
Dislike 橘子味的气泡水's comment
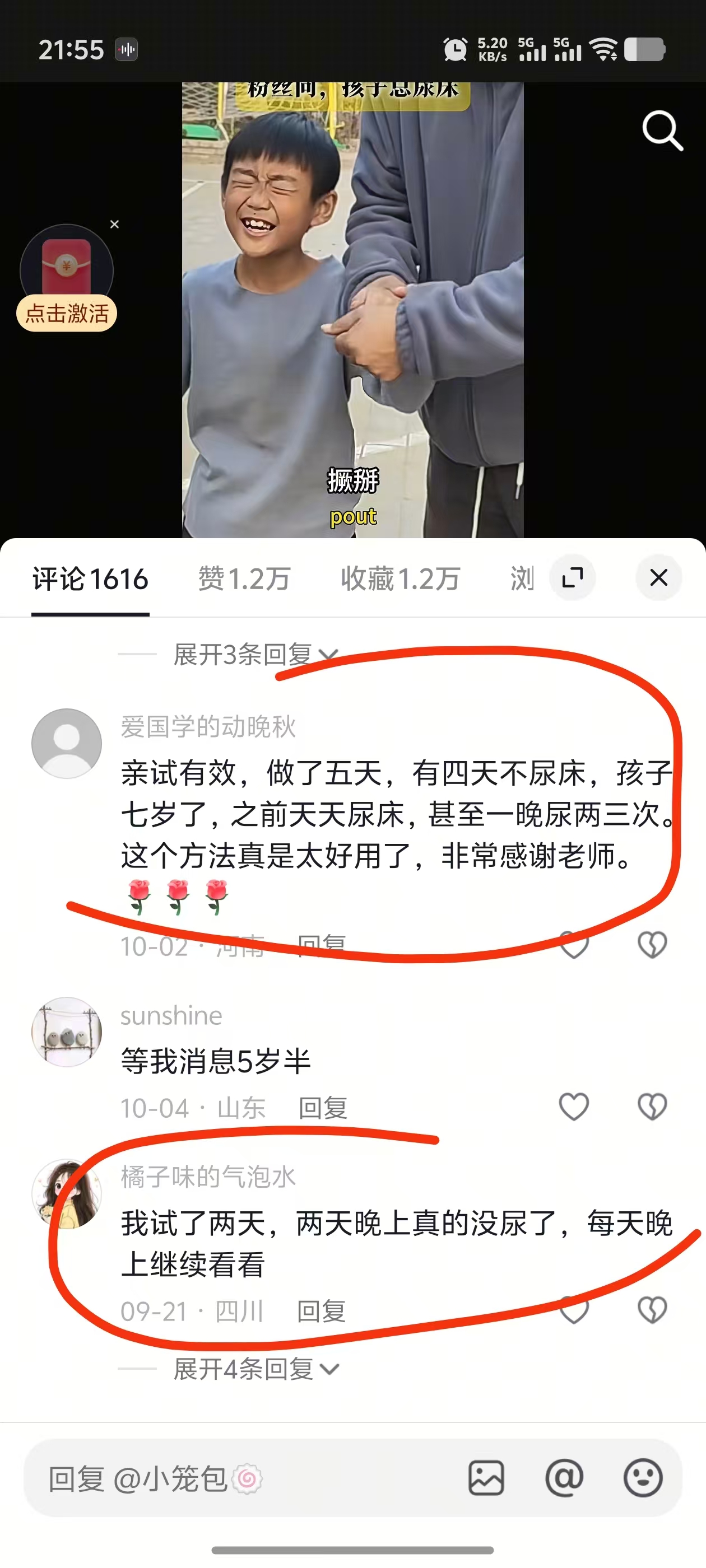652,1310
